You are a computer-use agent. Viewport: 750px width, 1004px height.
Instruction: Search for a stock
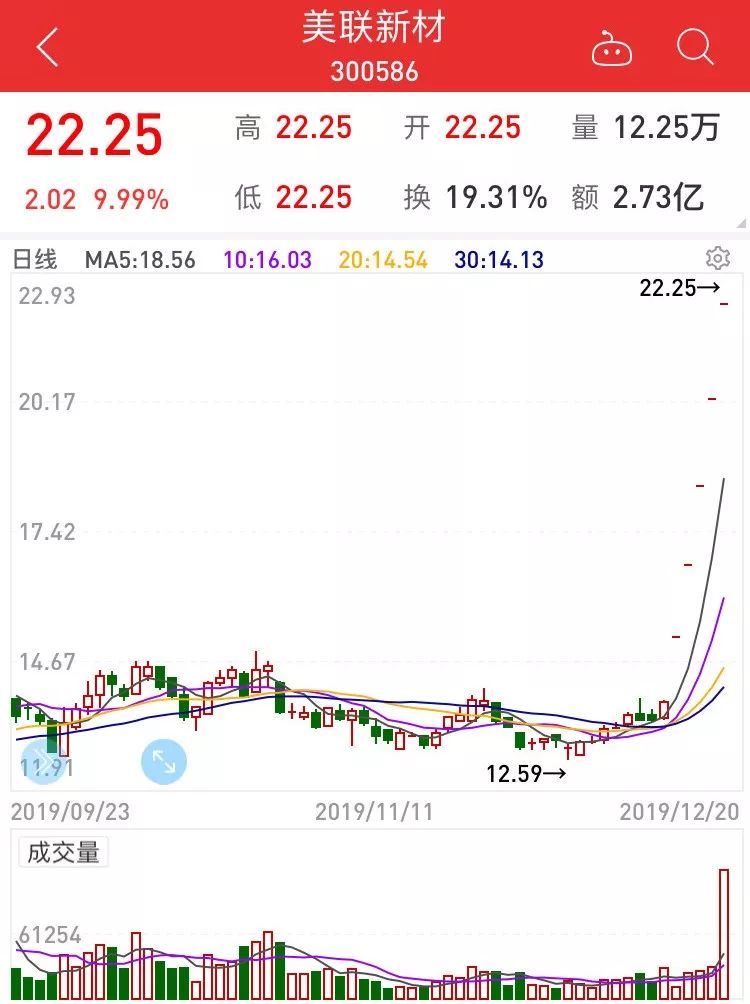coord(694,47)
